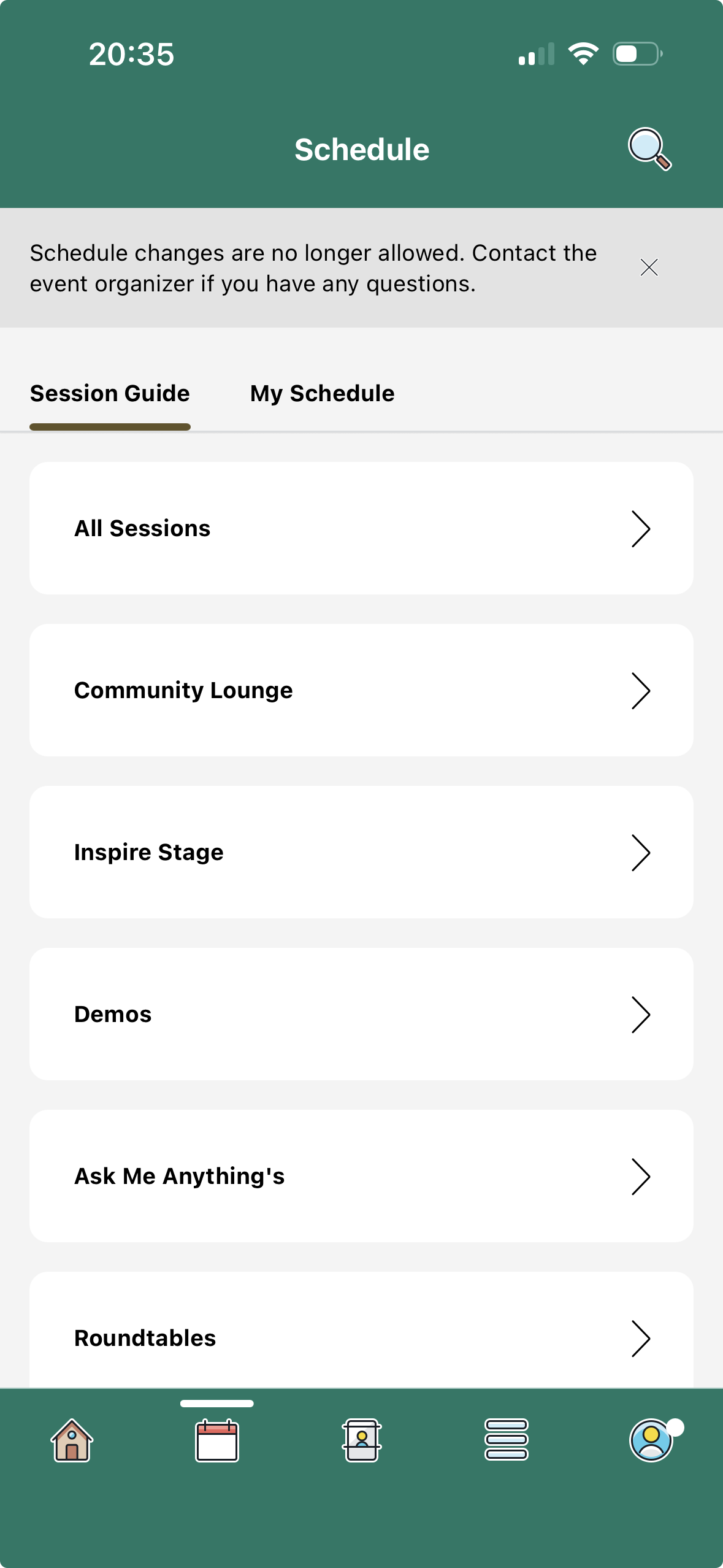This screenshot has width=723, height=1568.
Task: Open All Sessions list
Action: [x=361, y=528]
